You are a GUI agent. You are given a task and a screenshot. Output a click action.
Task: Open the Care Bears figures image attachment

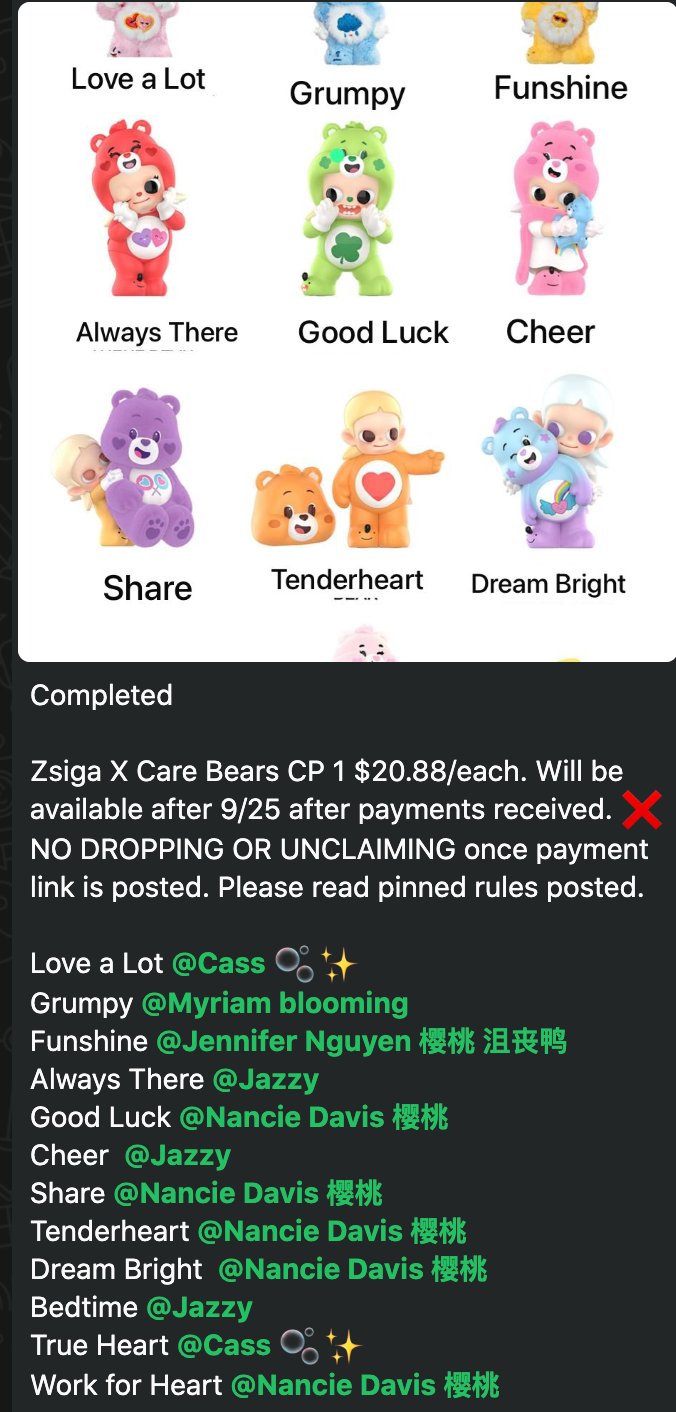[346, 330]
